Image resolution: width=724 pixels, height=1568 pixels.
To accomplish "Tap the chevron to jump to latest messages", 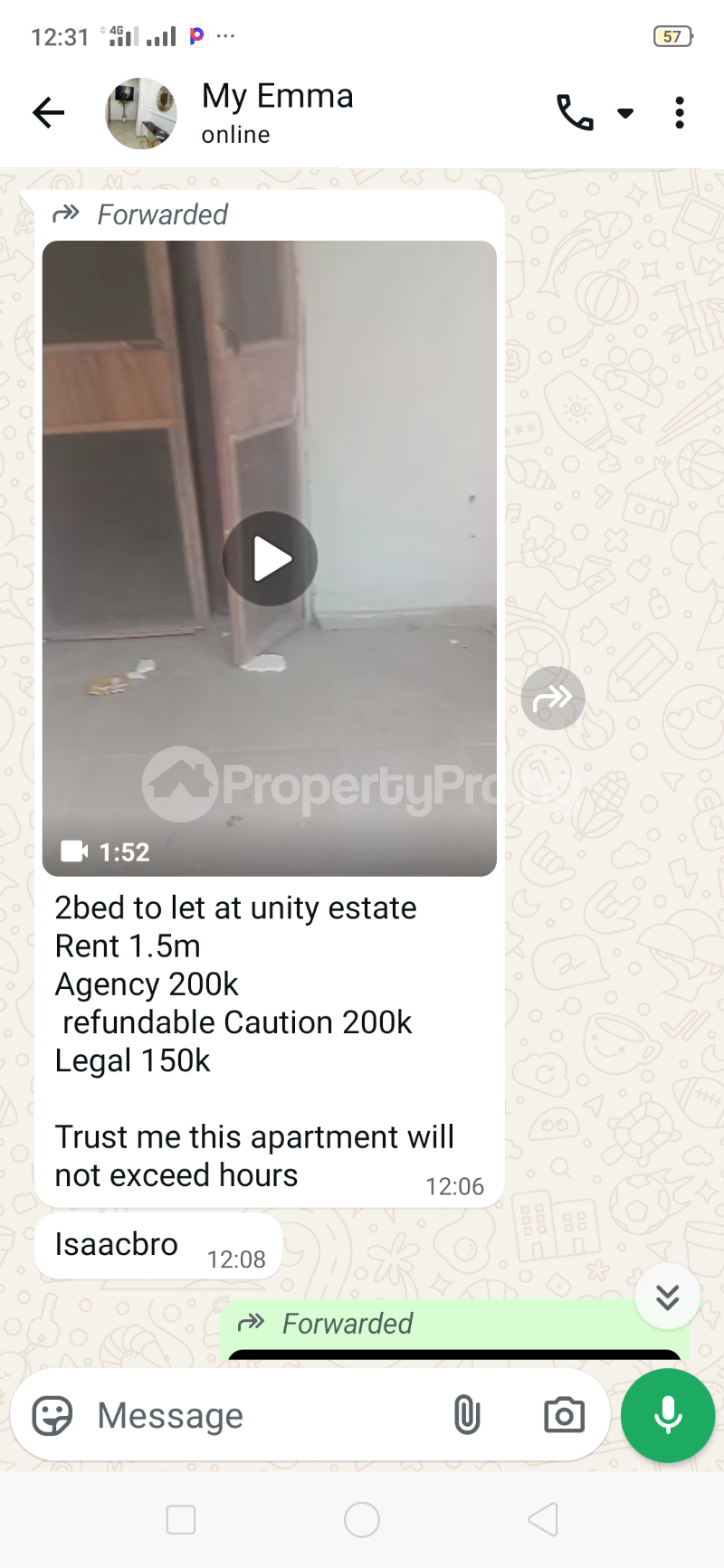I will 667,1296.
